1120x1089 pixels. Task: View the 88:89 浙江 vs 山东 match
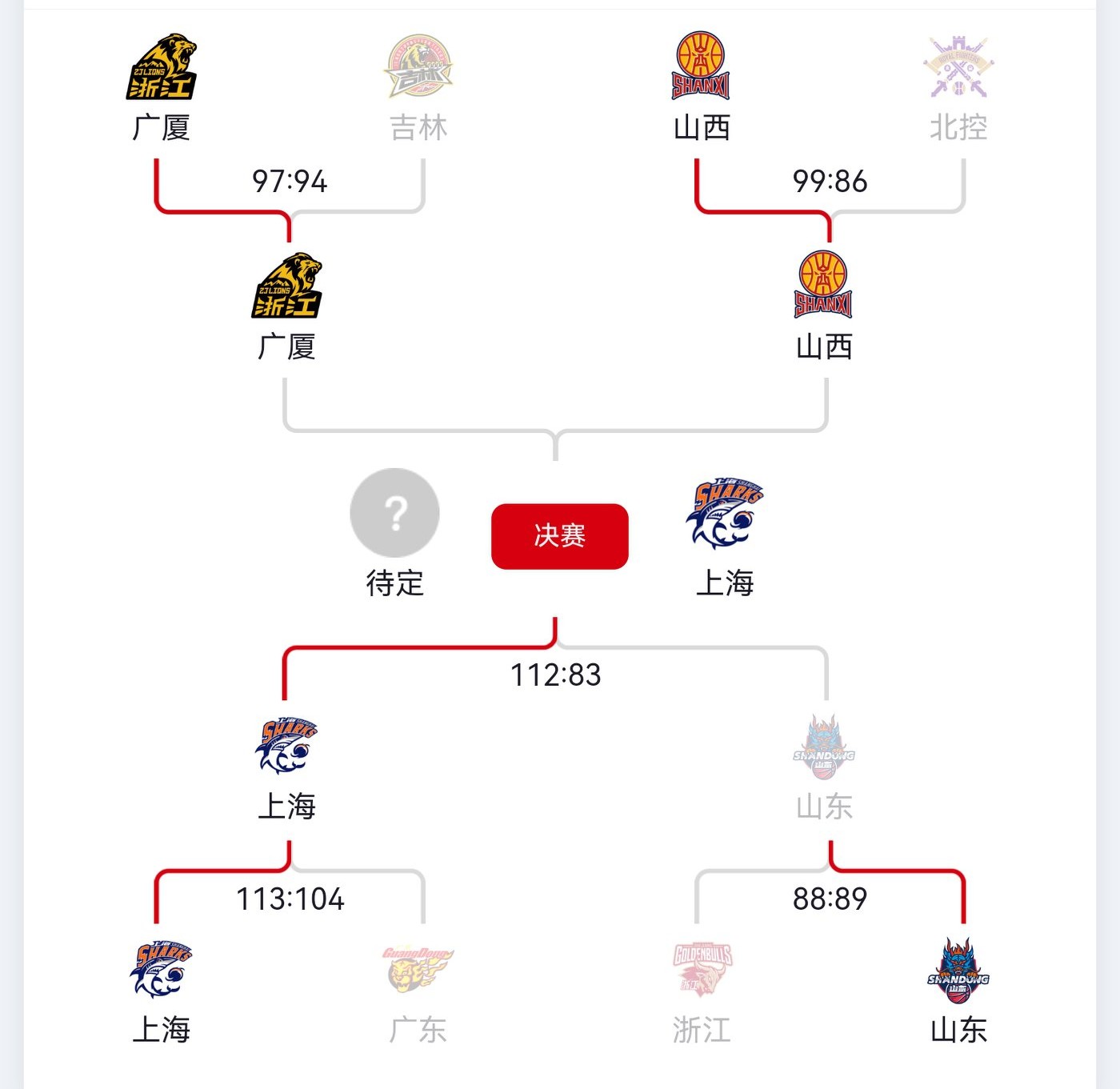(x=830, y=899)
